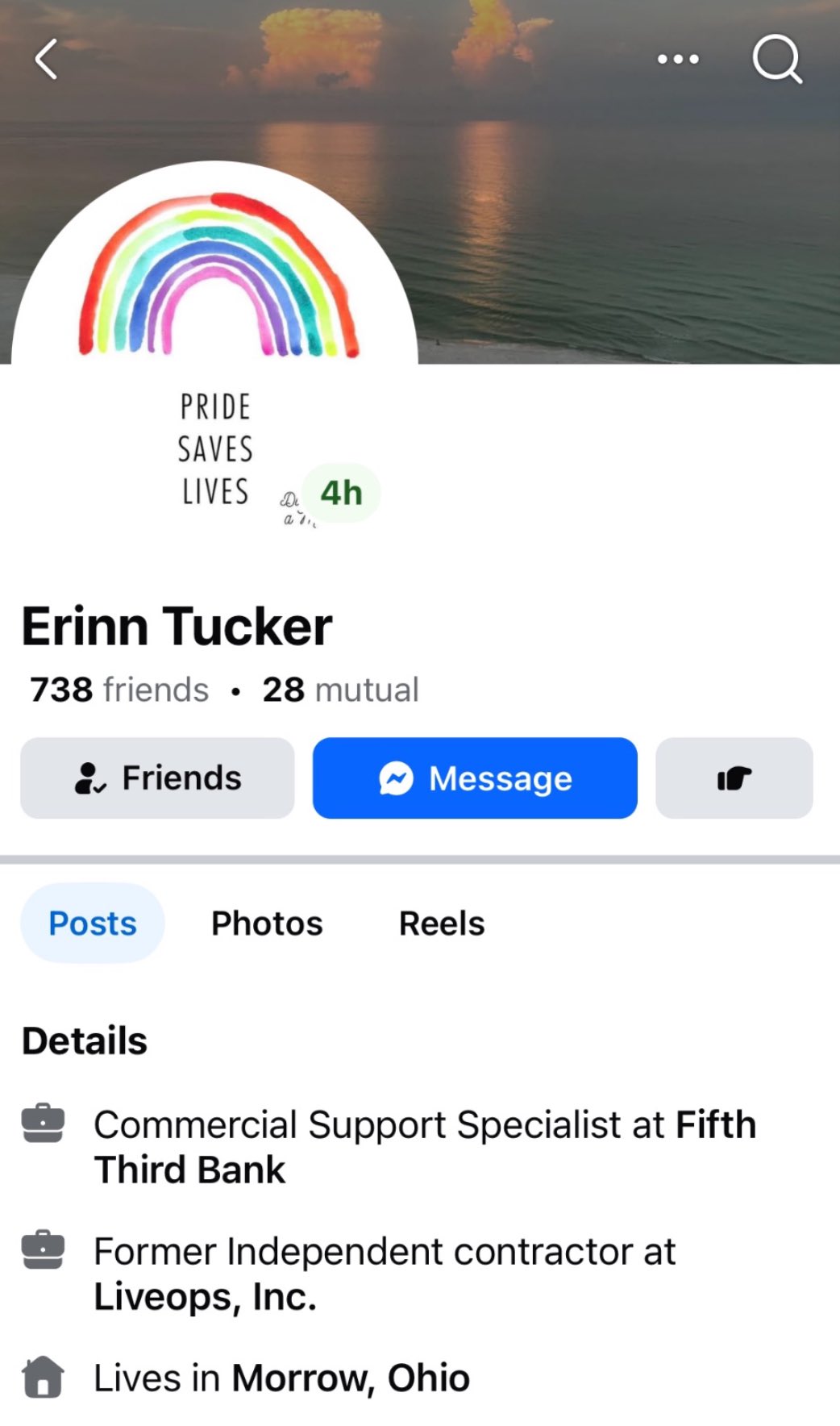Switch to the Photos tab
Screen dimensions: 840x1426
[267, 924]
